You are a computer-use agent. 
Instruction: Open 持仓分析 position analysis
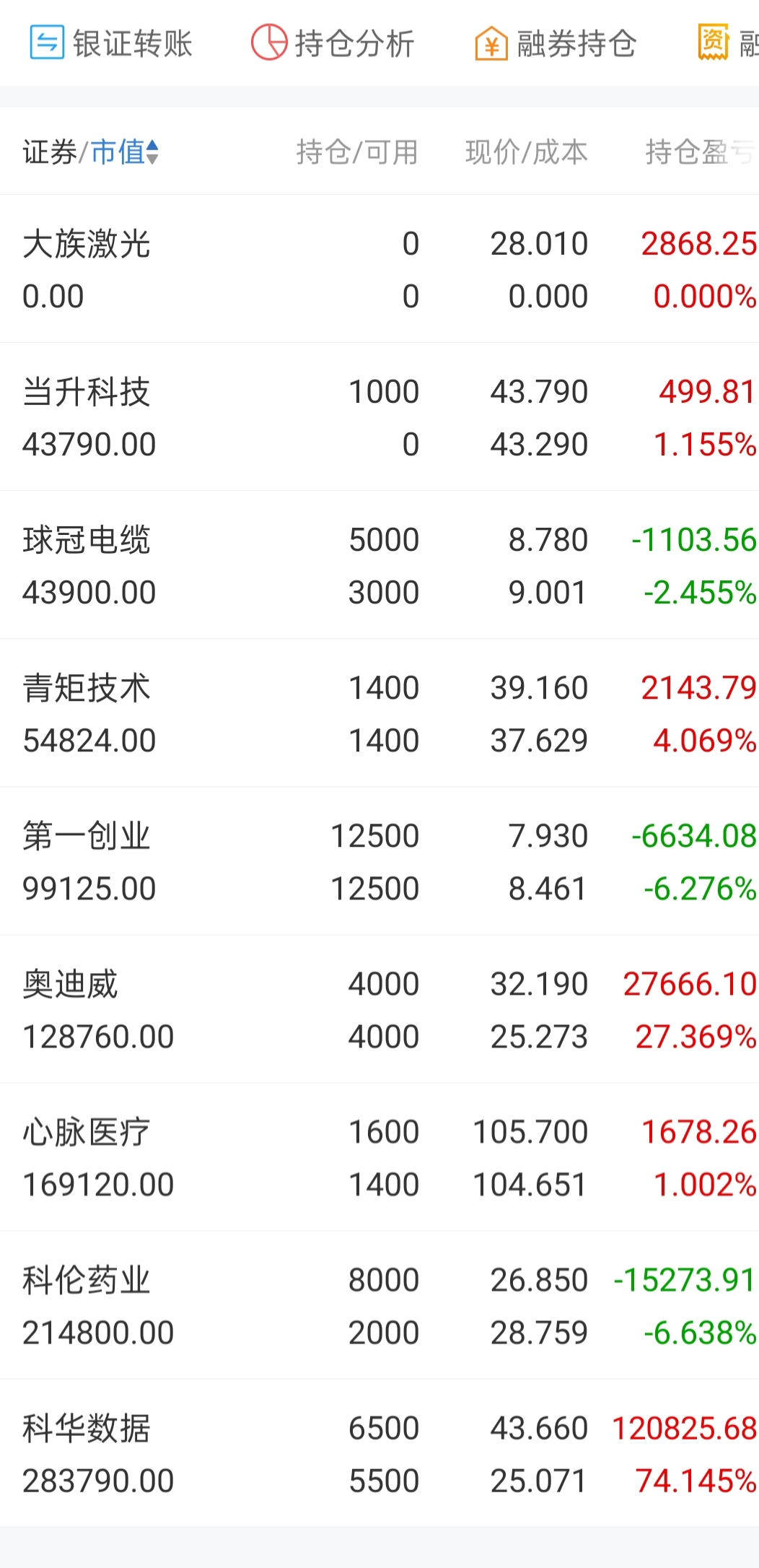(333, 43)
